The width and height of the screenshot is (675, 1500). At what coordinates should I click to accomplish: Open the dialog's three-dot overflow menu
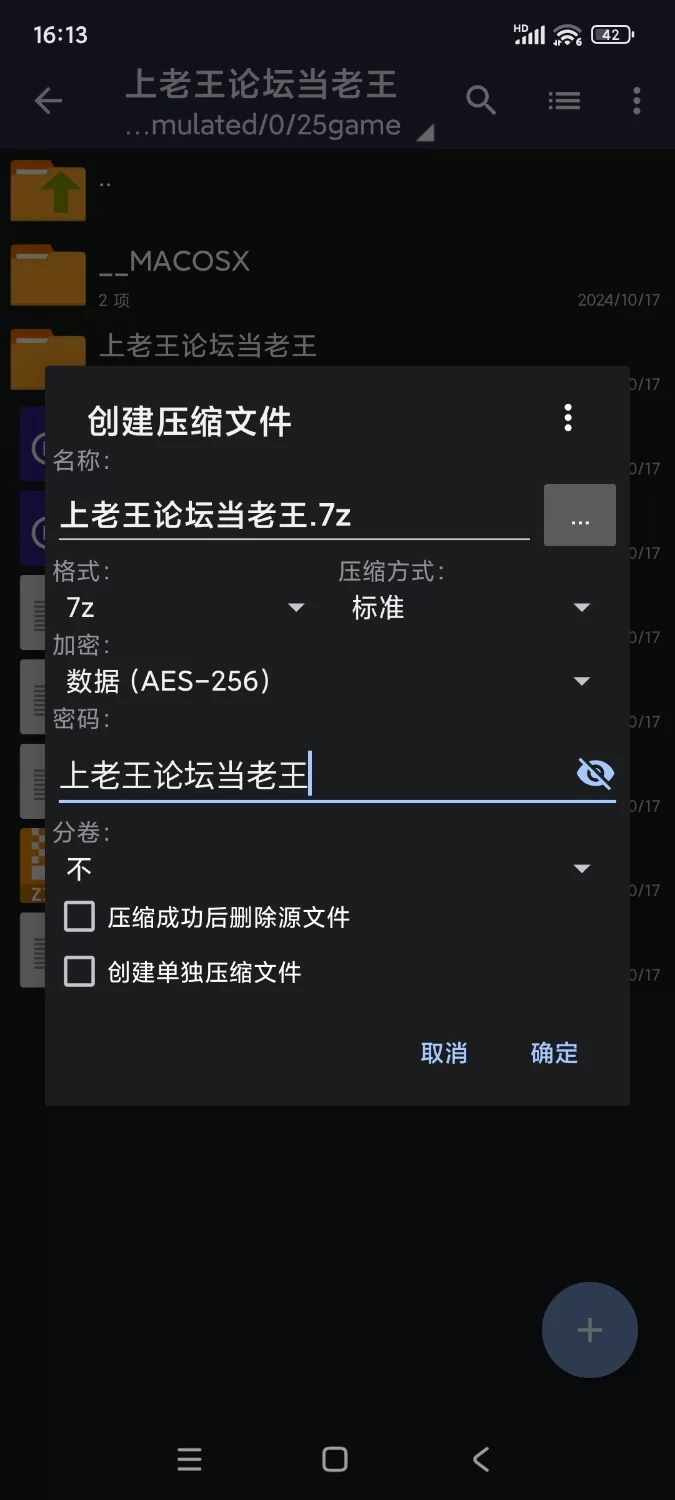pos(567,418)
